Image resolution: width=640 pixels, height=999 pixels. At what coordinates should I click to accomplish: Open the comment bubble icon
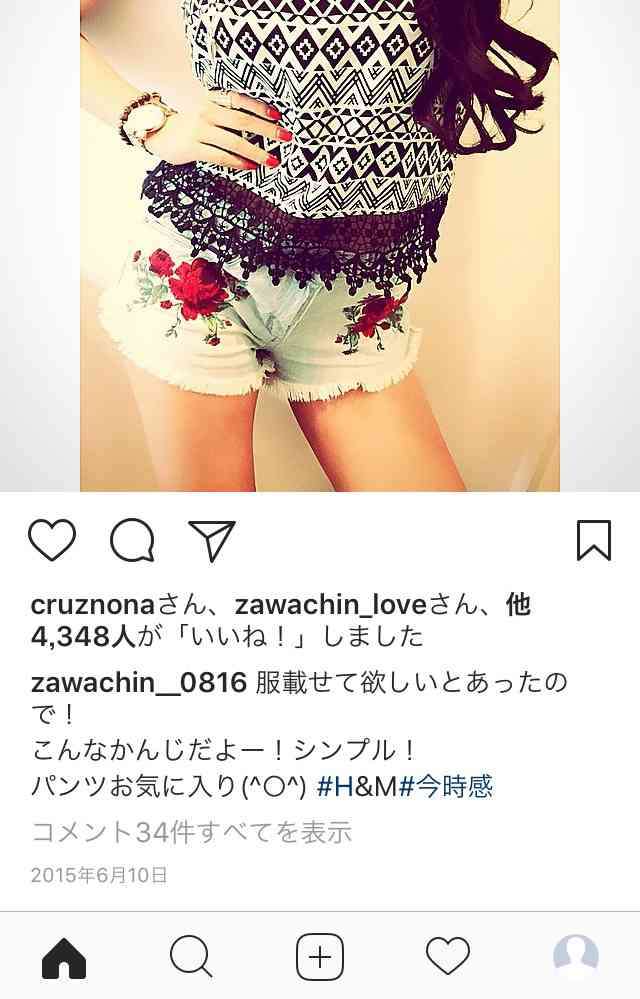coord(132,541)
